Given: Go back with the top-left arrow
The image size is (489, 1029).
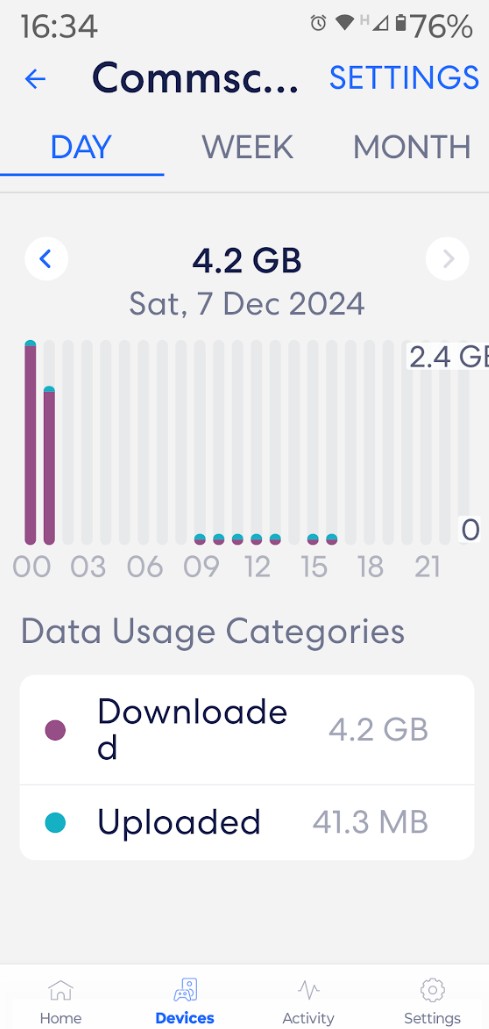Looking at the screenshot, I should click(x=35, y=79).
